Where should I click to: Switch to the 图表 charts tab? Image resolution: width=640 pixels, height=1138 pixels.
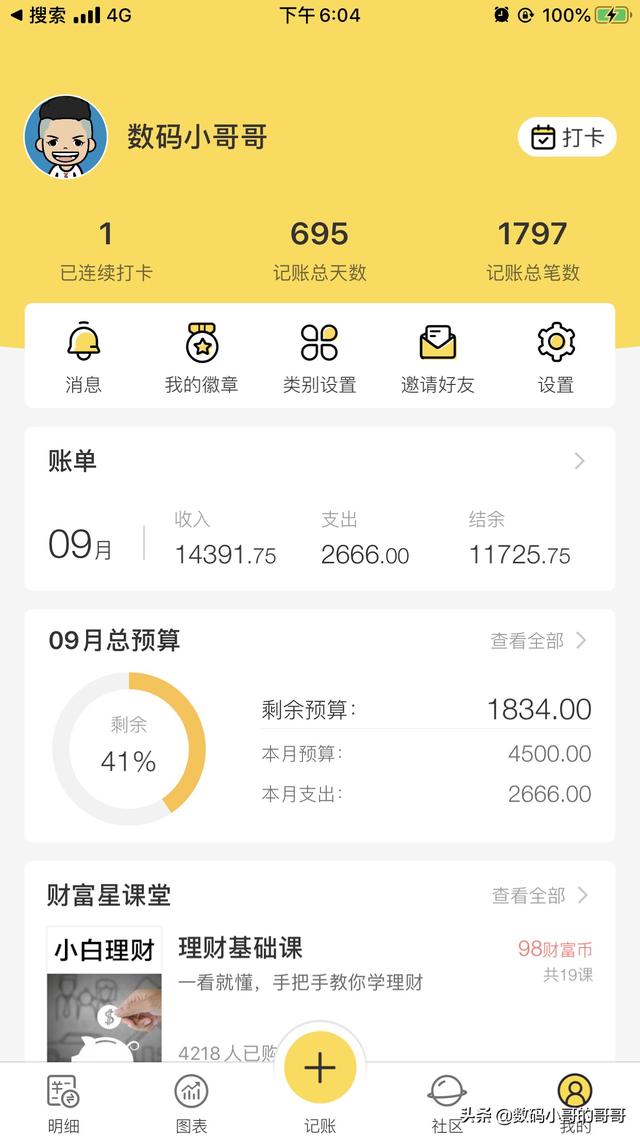coord(192,1103)
